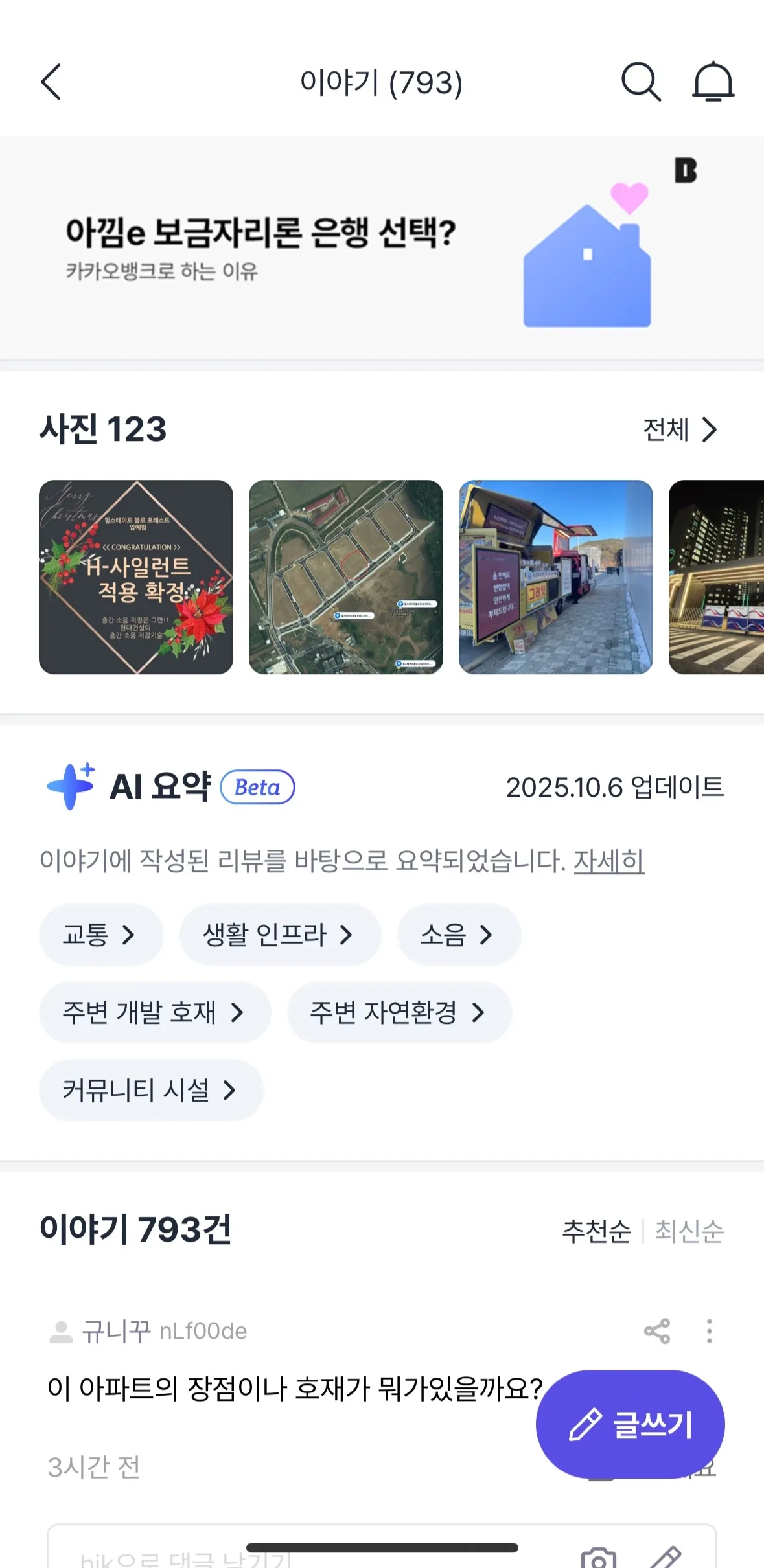The image size is (764, 1568).
Task: Open the aerial site map photo
Action: [x=346, y=577]
